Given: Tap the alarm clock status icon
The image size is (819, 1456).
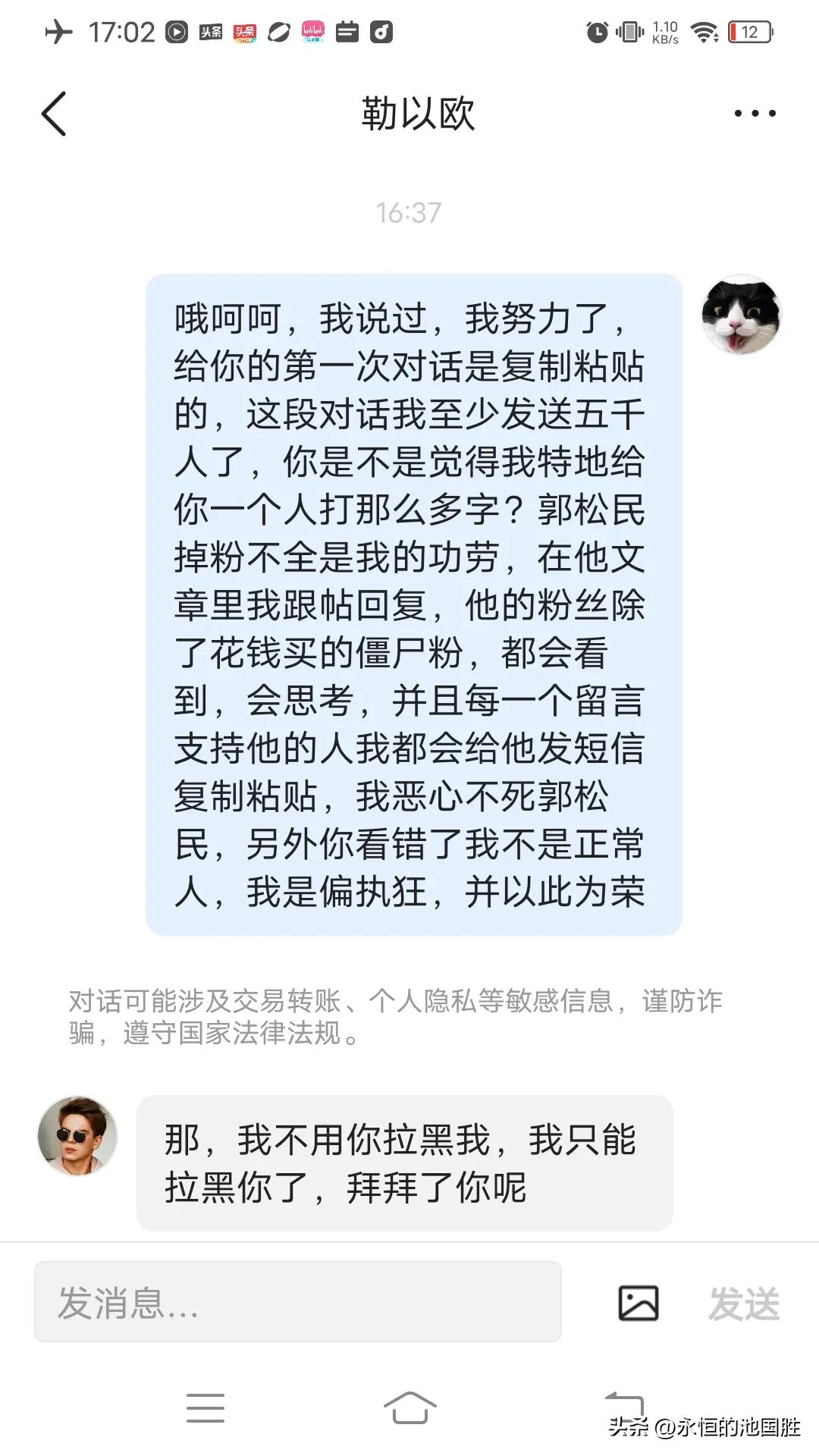Looking at the screenshot, I should tap(596, 32).
